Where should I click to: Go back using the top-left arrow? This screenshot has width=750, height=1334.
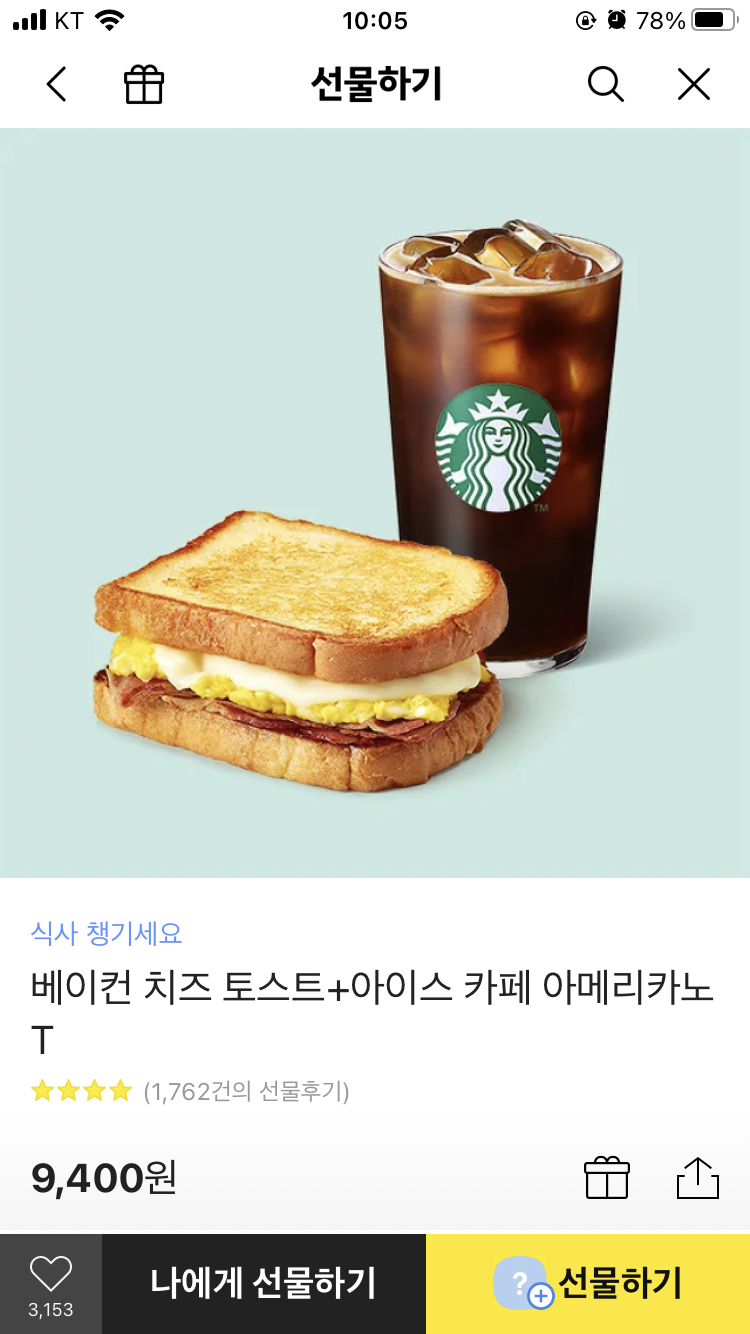(56, 85)
